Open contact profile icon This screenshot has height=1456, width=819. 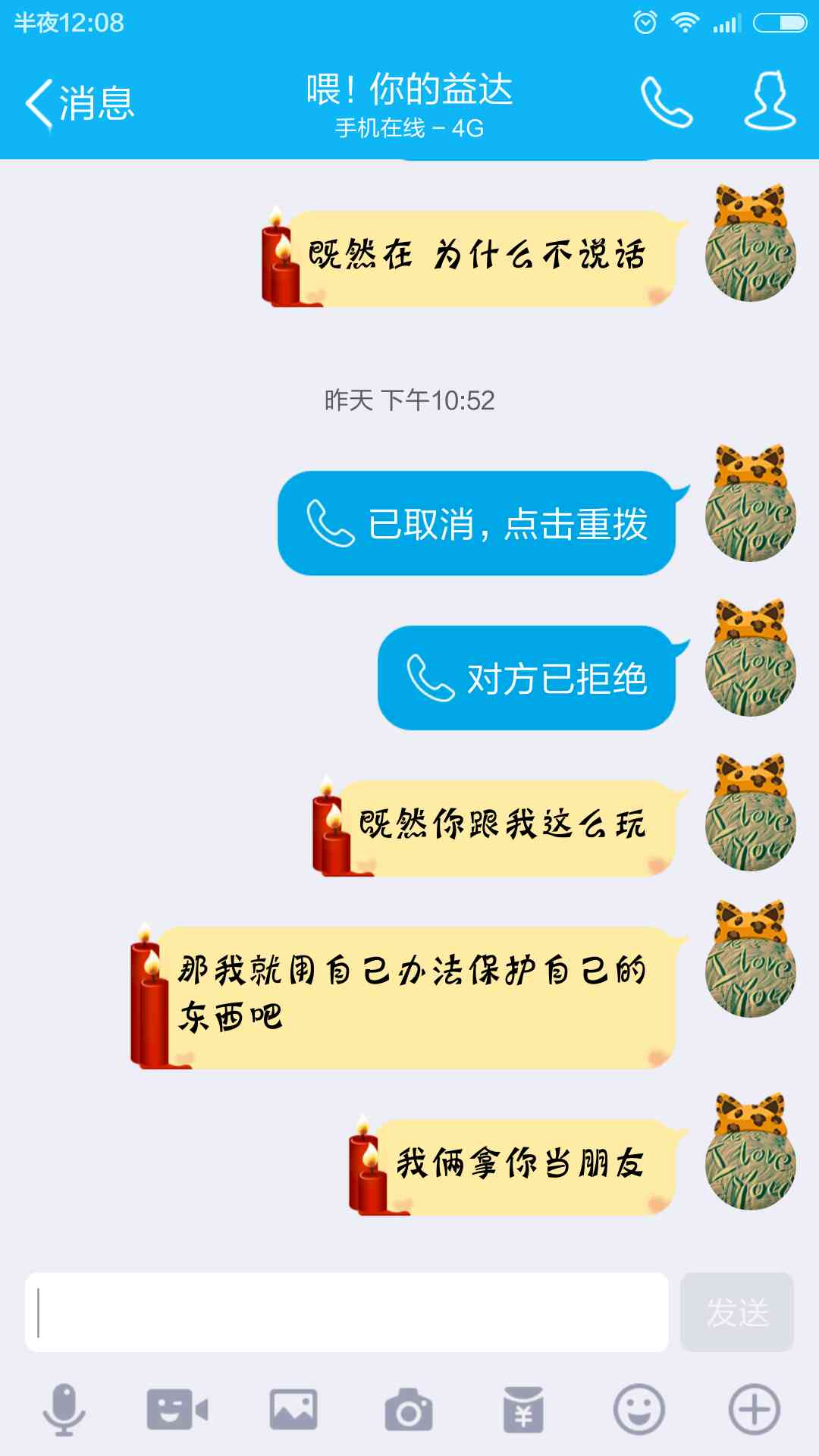coord(770,102)
